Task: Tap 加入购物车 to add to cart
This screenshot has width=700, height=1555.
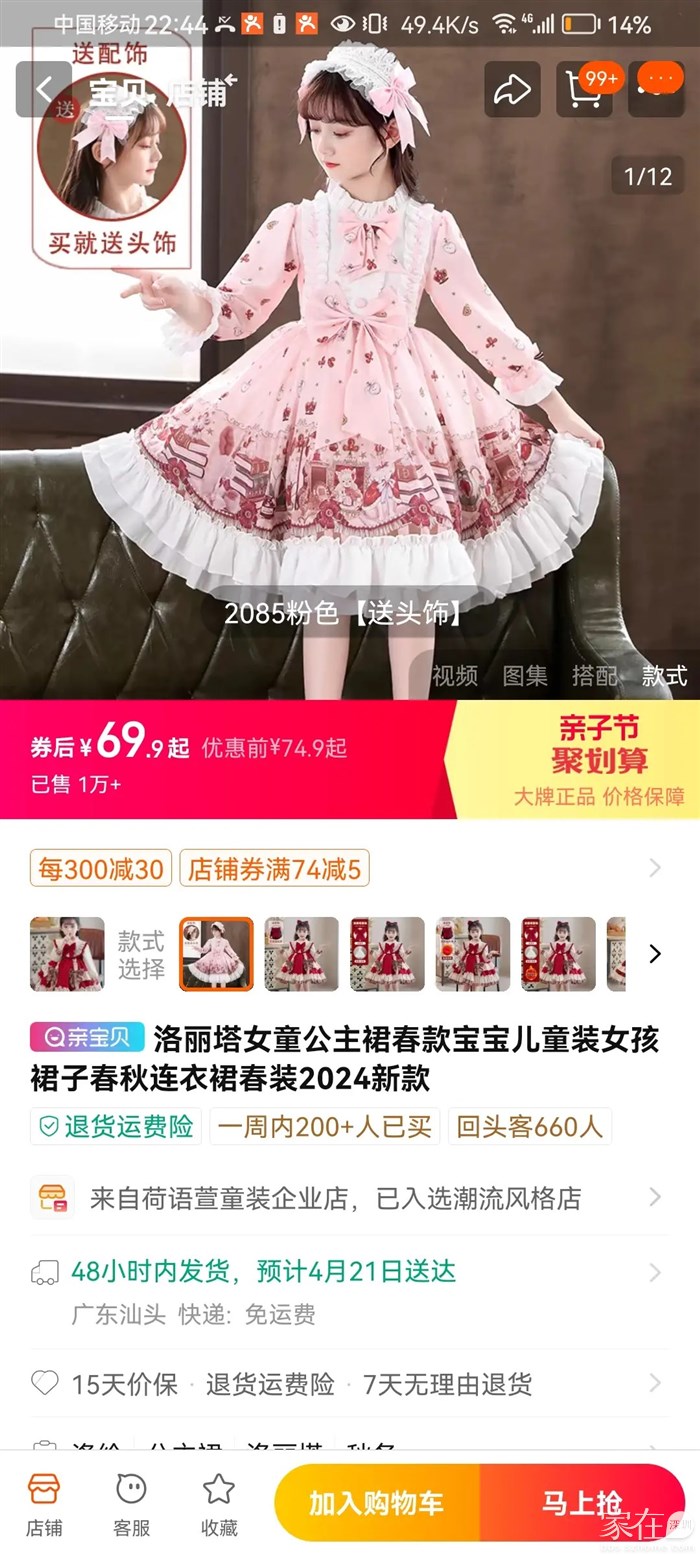Action: point(377,1502)
